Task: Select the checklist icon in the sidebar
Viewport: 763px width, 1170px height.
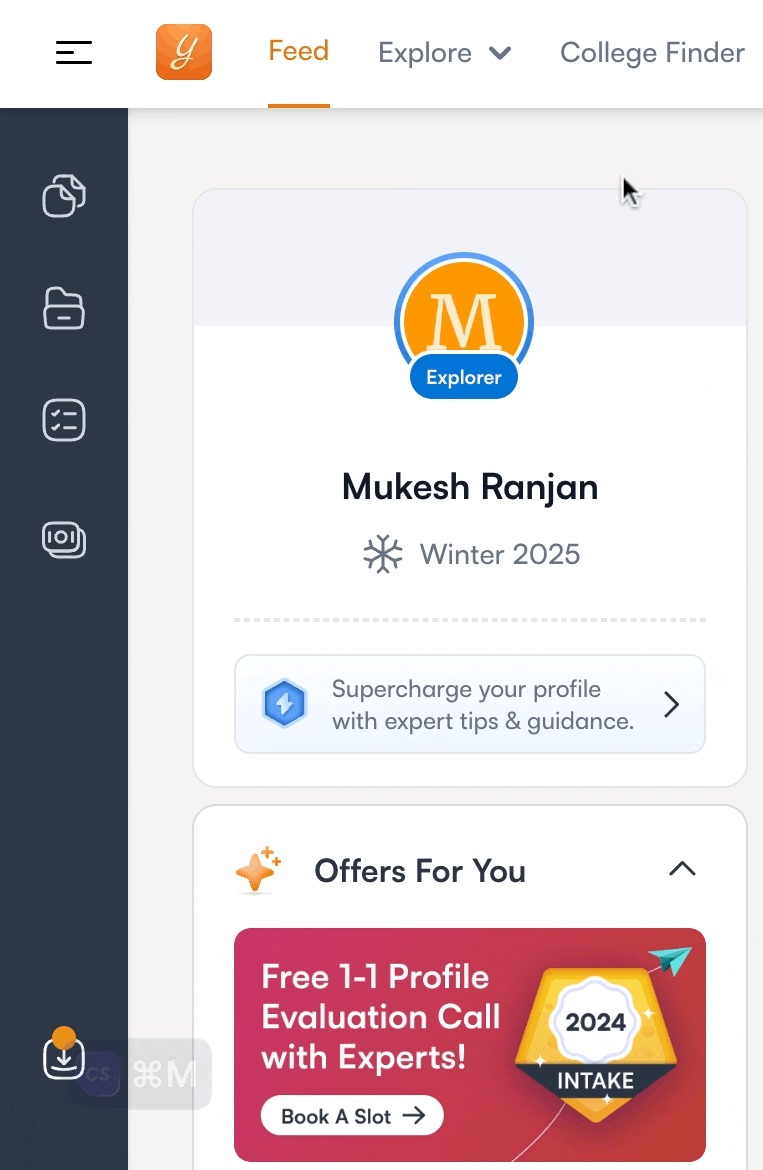Action: (x=64, y=420)
